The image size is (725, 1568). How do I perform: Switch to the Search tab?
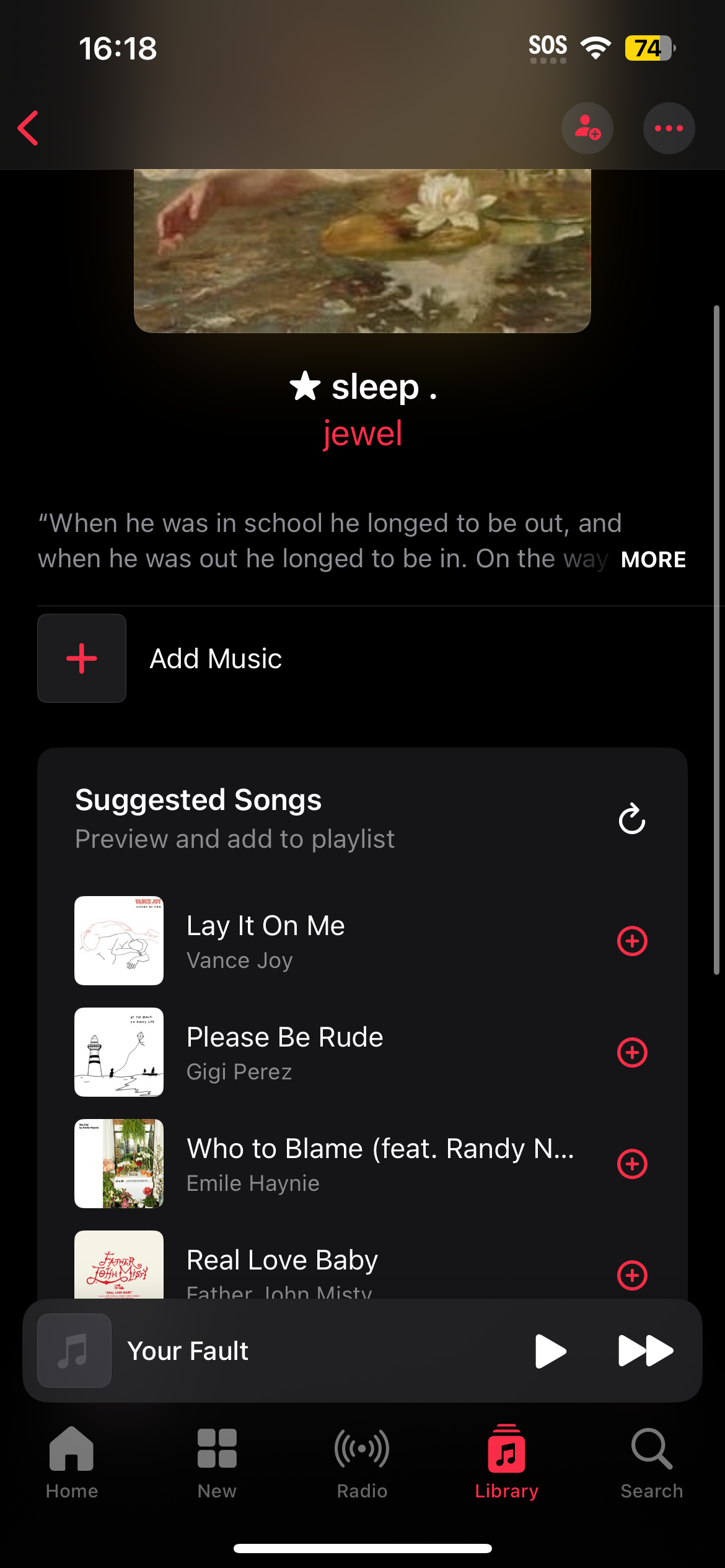(x=652, y=1463)
